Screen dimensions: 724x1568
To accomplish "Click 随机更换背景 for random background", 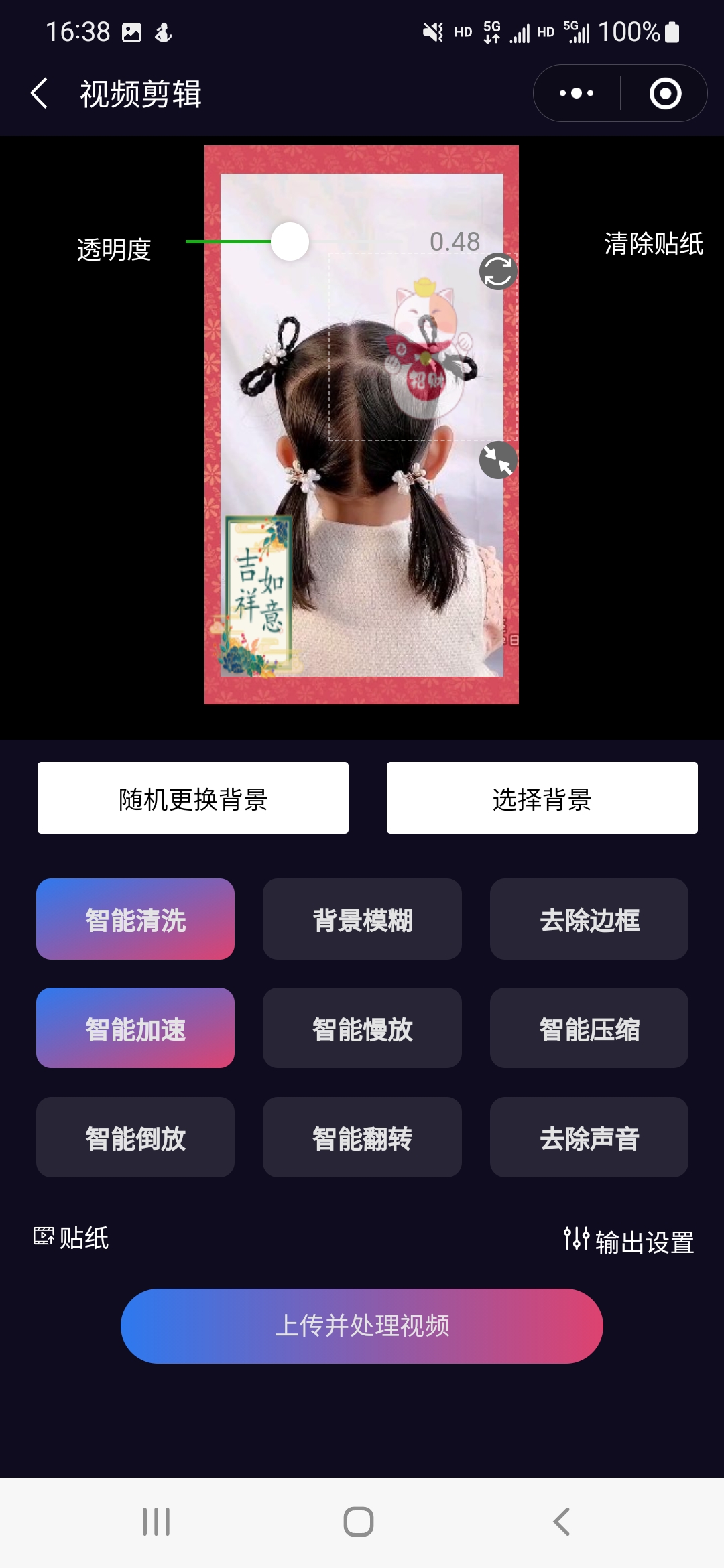I will coord(192,797).
